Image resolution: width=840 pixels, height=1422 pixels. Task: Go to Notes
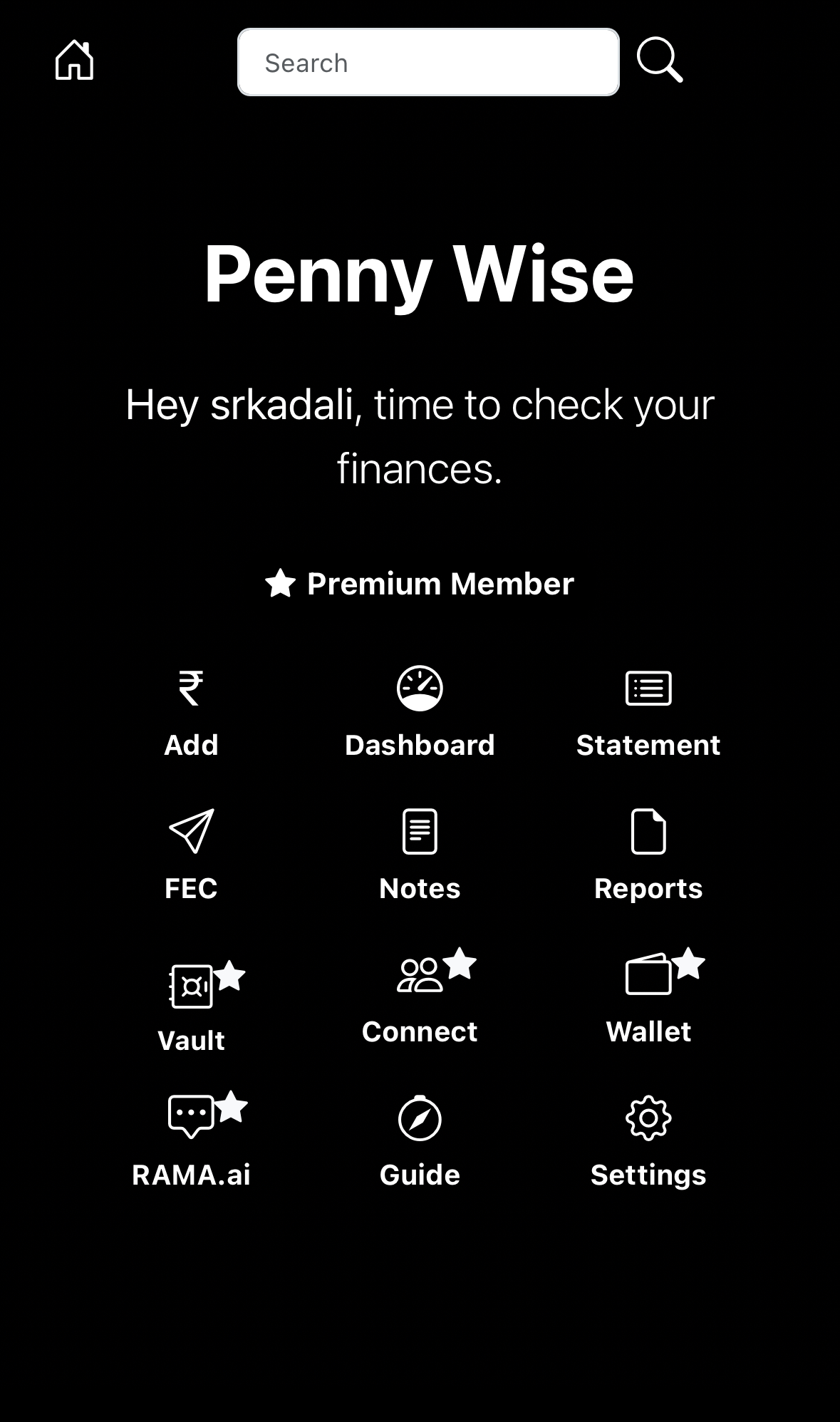(x=420, y=855)
